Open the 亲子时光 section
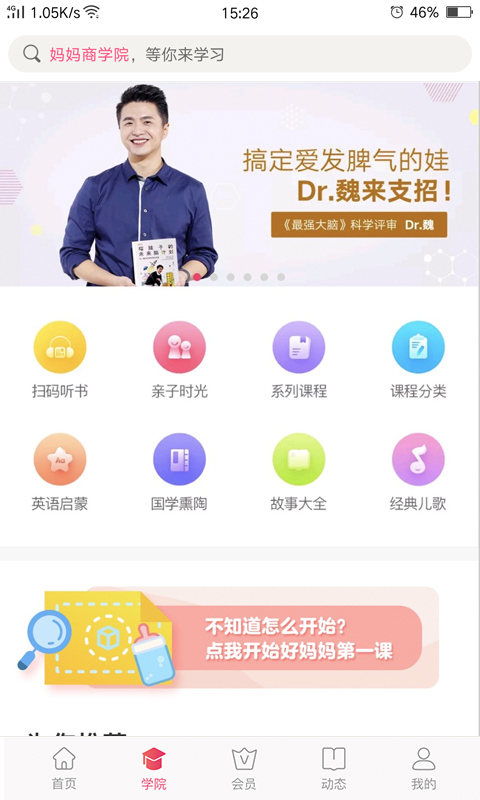 (179, 360)
